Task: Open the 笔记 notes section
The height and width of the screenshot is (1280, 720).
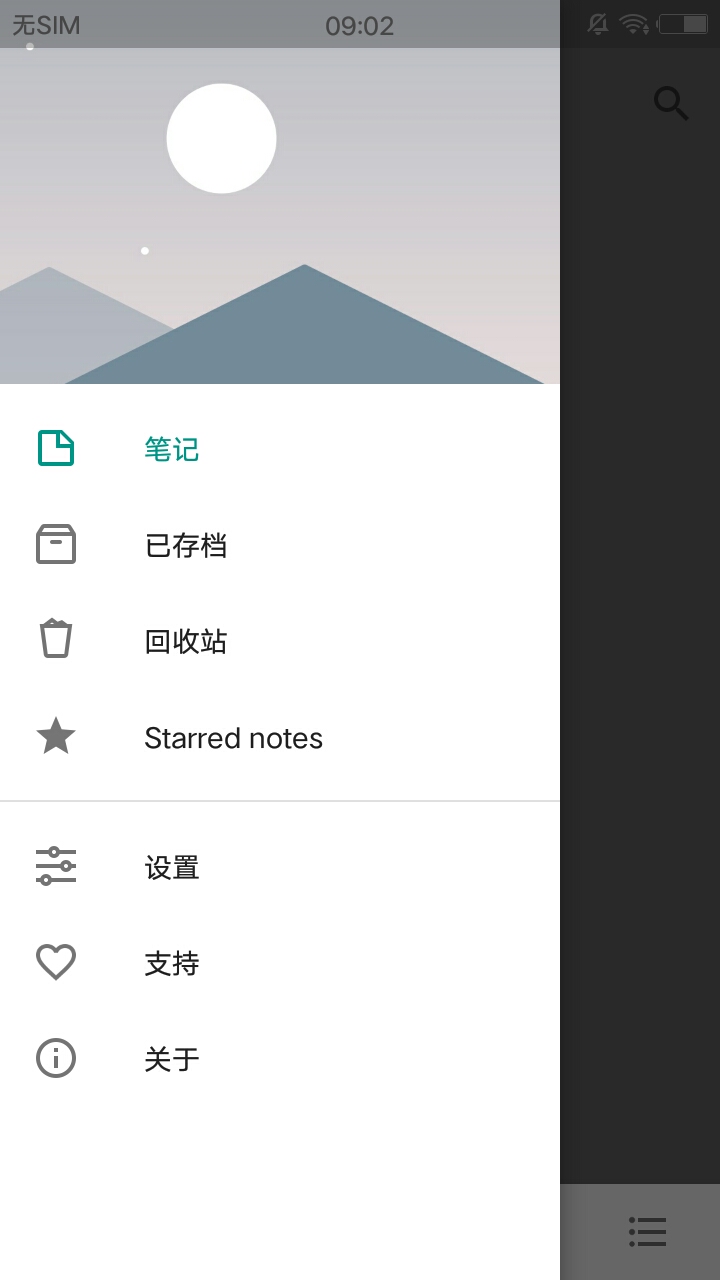Action: pos(172,449)
